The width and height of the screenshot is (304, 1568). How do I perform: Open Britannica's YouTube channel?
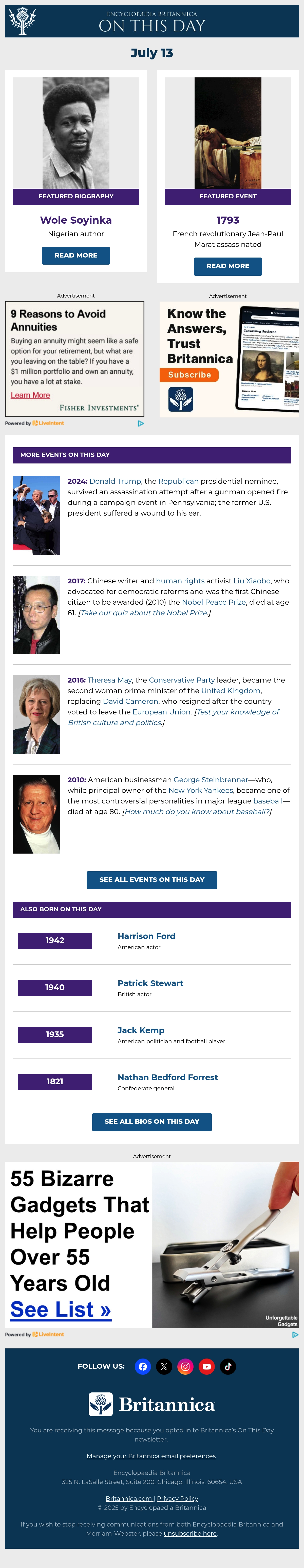[x=206, y=1367]
